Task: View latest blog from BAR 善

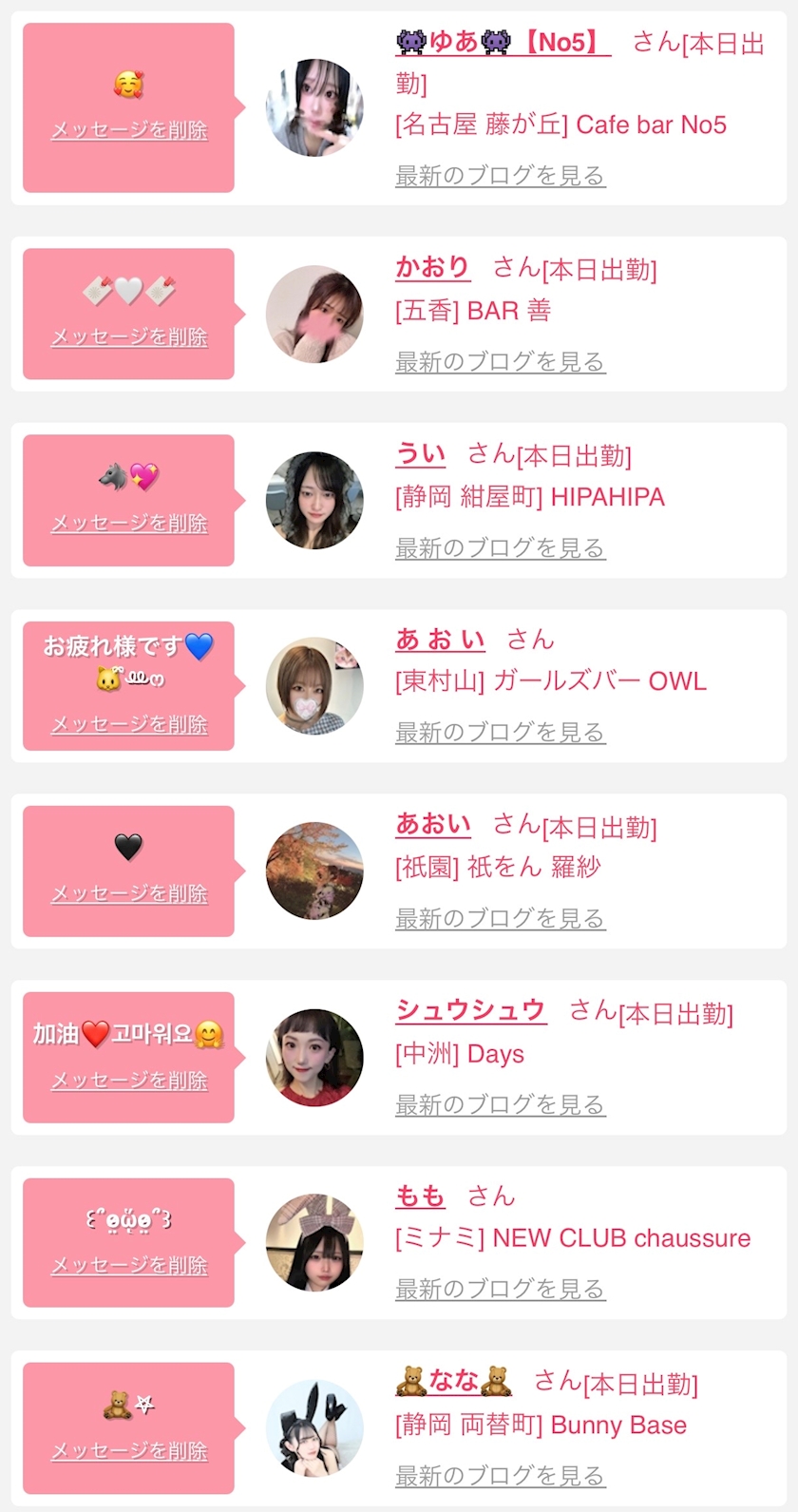Action: pyautogui.click(x=500, y=362)
